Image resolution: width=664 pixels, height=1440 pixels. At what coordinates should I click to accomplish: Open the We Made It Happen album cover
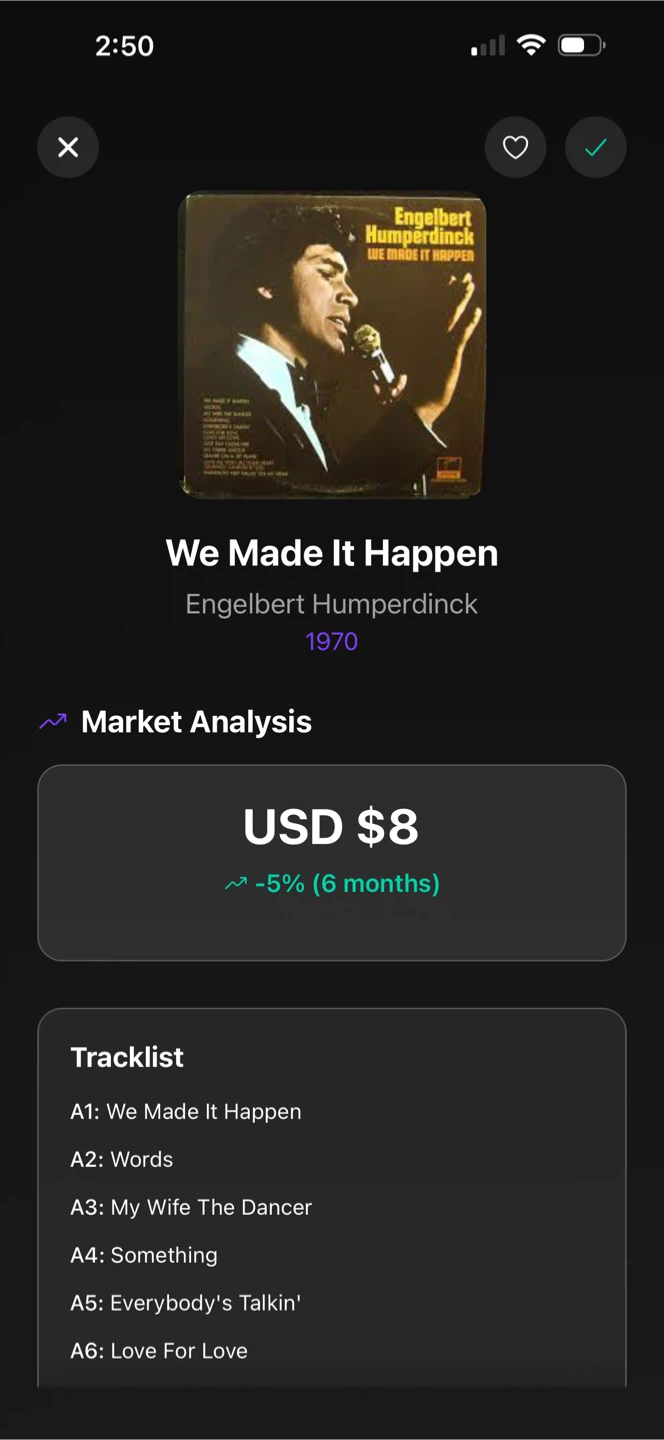(x=331, y=345)
